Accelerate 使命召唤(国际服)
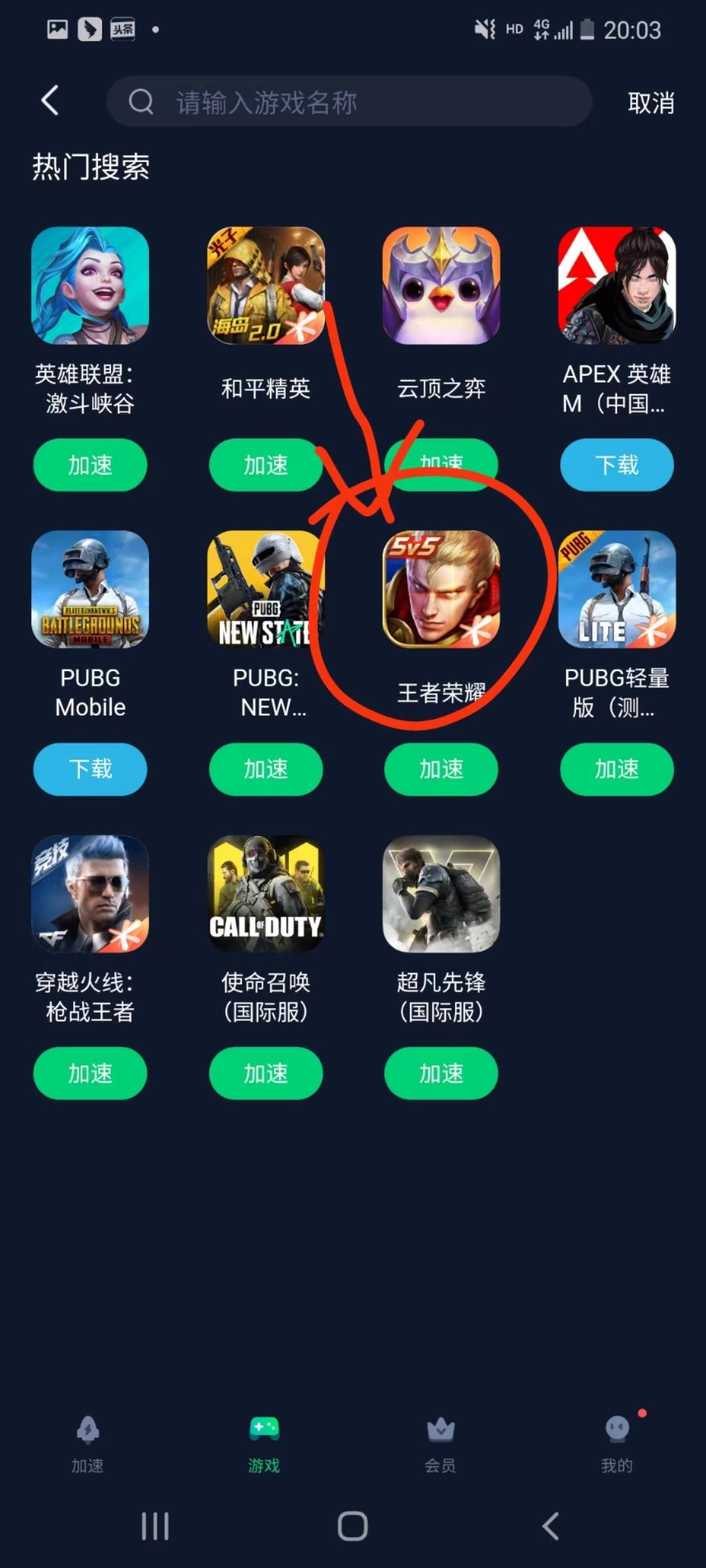This screenshot has height=1568, width=706. click(265, 1073)
